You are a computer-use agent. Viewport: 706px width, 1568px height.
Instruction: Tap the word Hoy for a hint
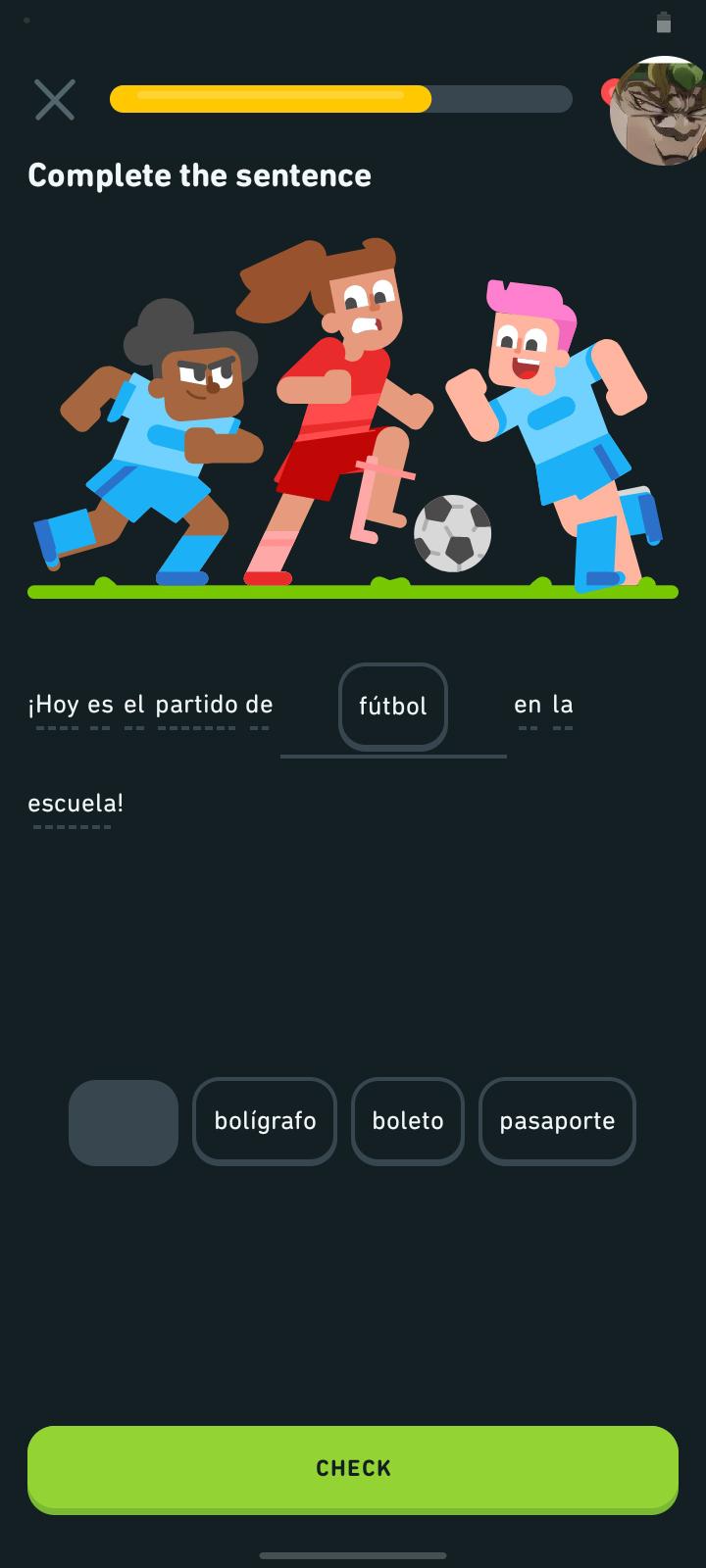57,705
